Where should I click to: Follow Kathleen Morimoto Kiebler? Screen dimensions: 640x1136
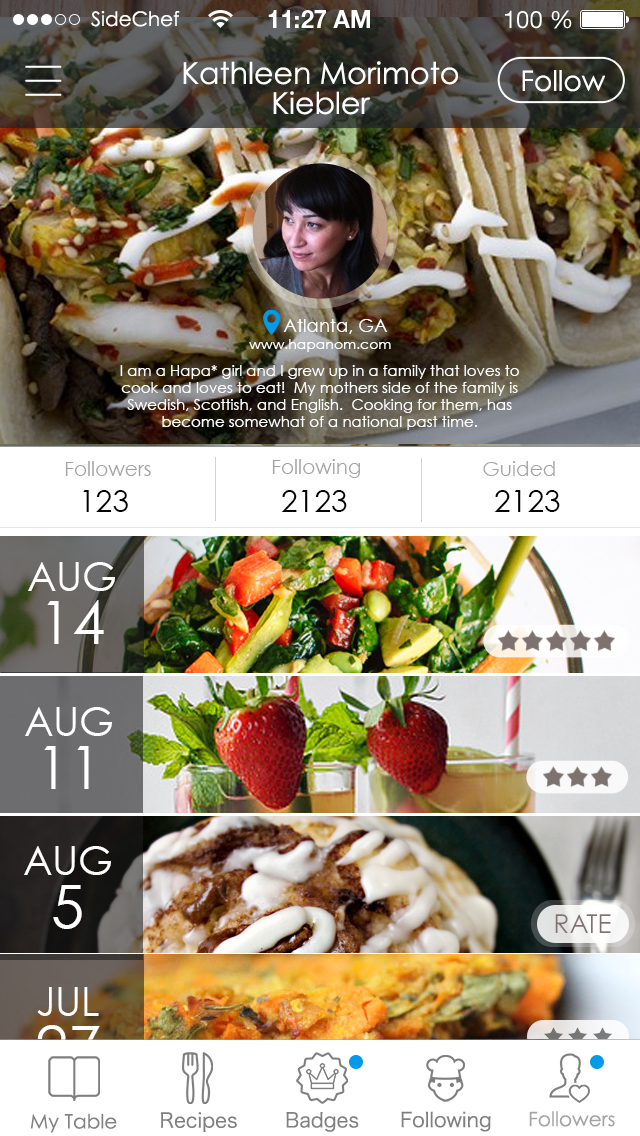[x=560, y=81]
